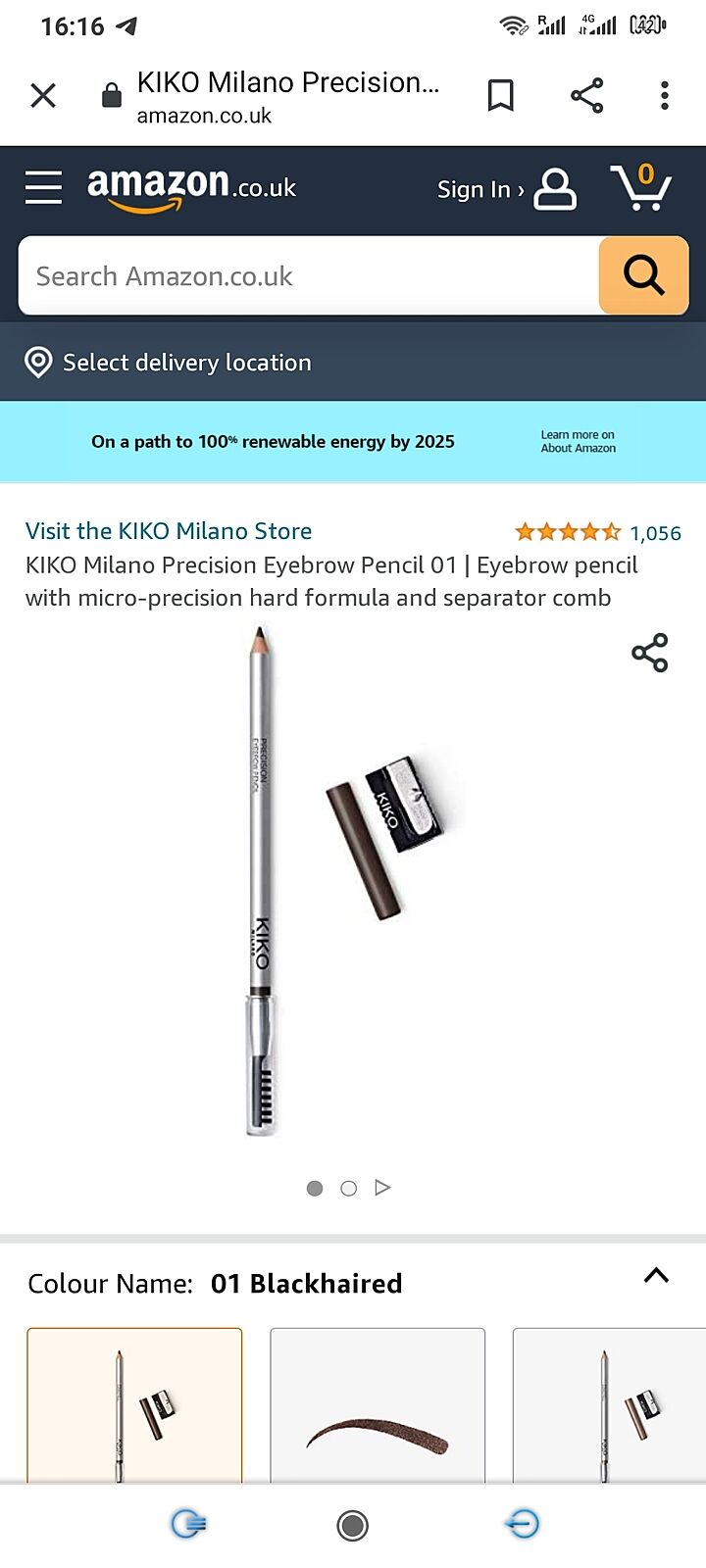Open the Amazon hamburger menu
The image size is (706, 1568).
pos(43,187)
